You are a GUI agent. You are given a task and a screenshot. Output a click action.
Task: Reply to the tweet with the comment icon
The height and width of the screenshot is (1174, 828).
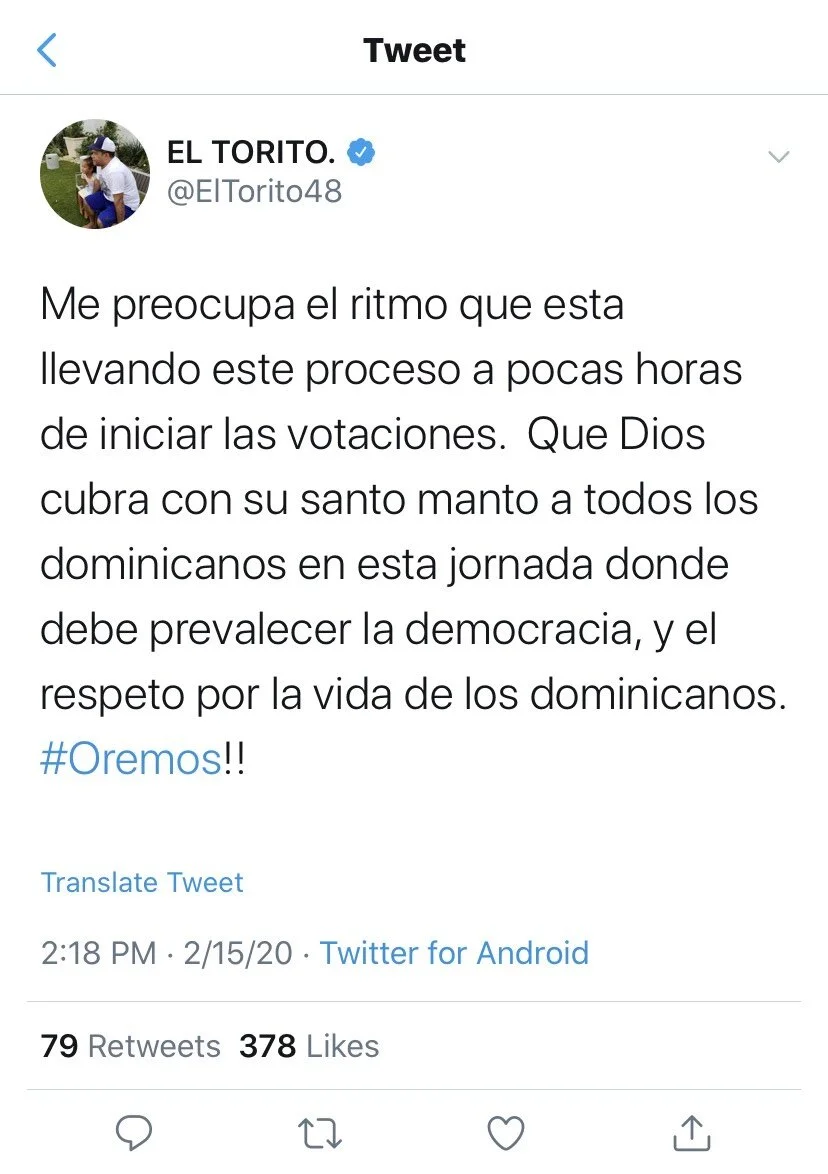point(134,1133)
